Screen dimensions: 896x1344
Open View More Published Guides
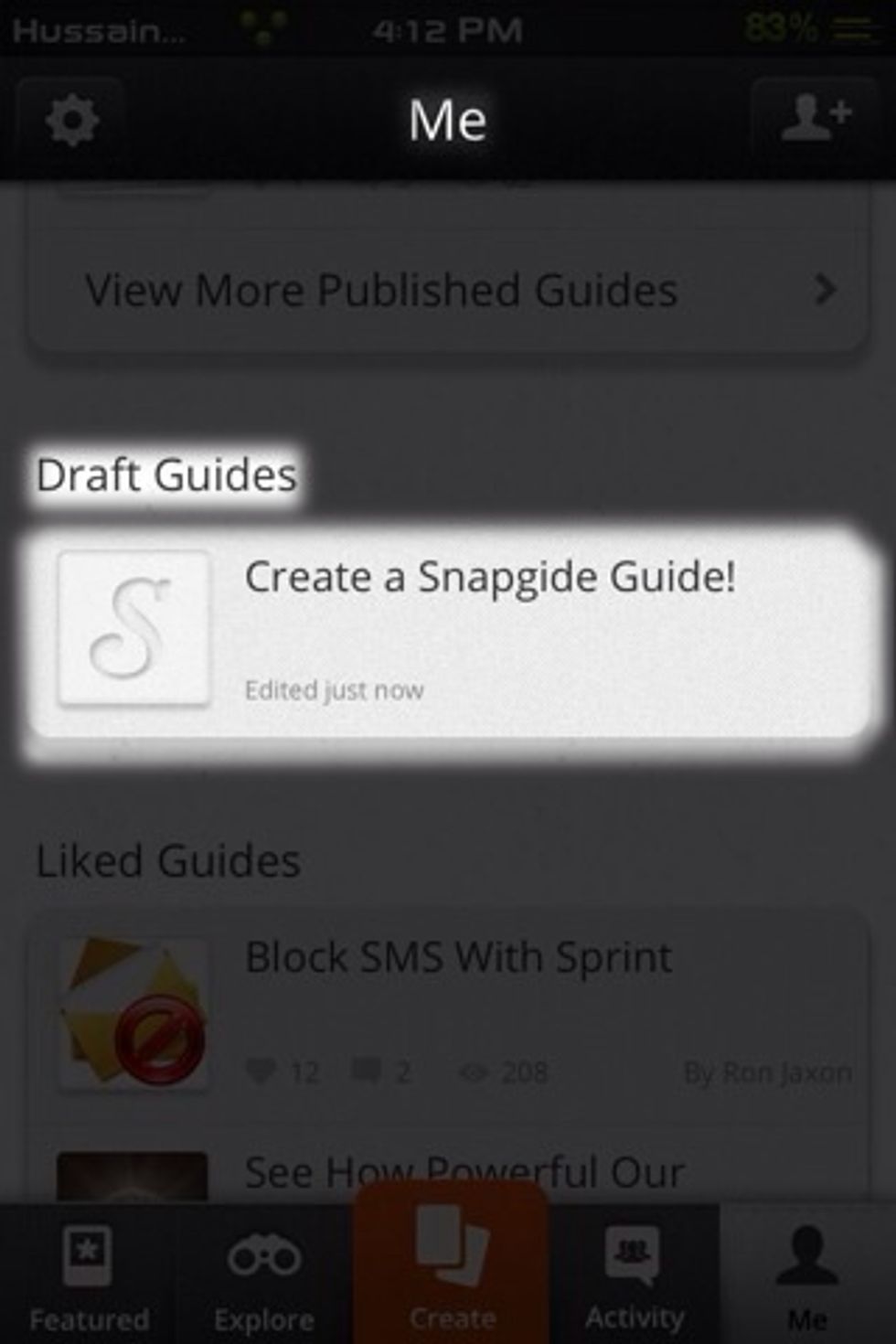pyautogui.click(x=448, y=291)
